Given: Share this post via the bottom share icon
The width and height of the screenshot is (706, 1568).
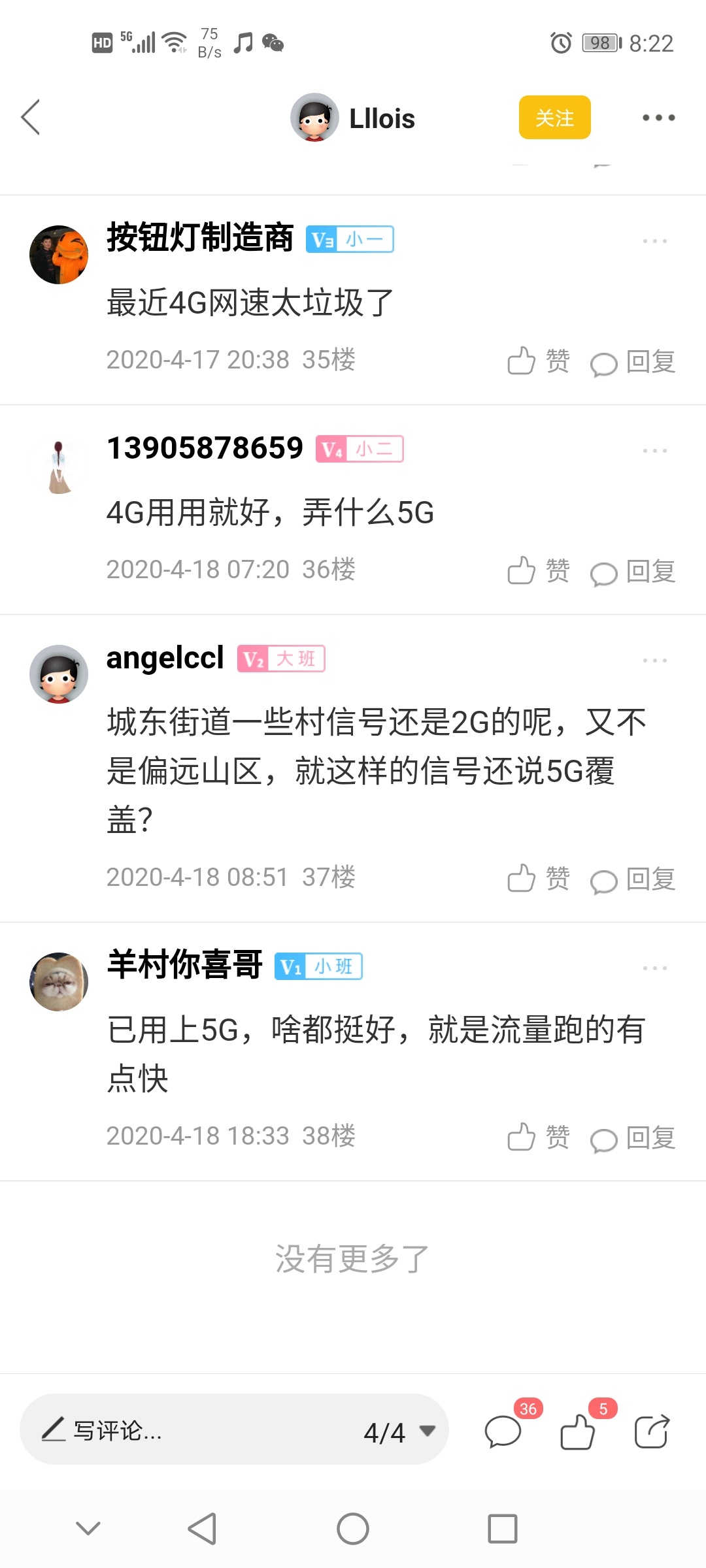Looking at the screenshot, I should point(652,1432).
